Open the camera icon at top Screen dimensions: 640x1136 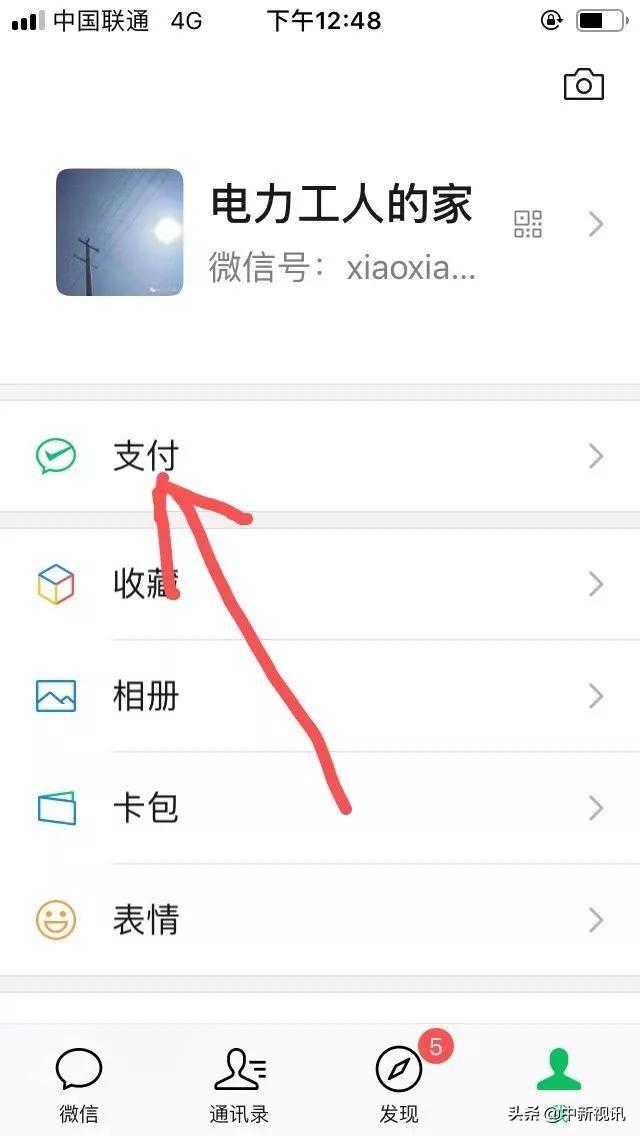click(584, 85)
